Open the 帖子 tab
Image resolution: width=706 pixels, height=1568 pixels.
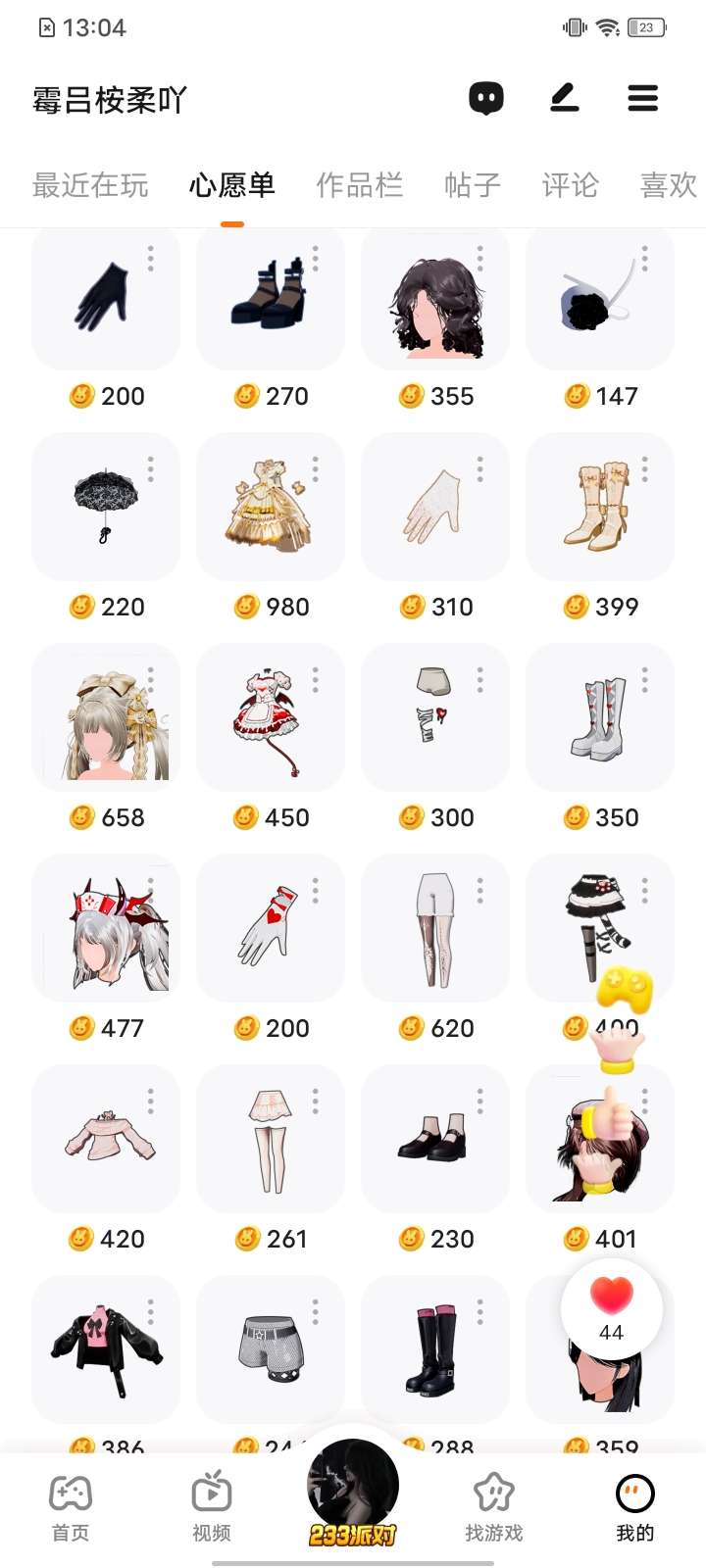click(472, 185)
